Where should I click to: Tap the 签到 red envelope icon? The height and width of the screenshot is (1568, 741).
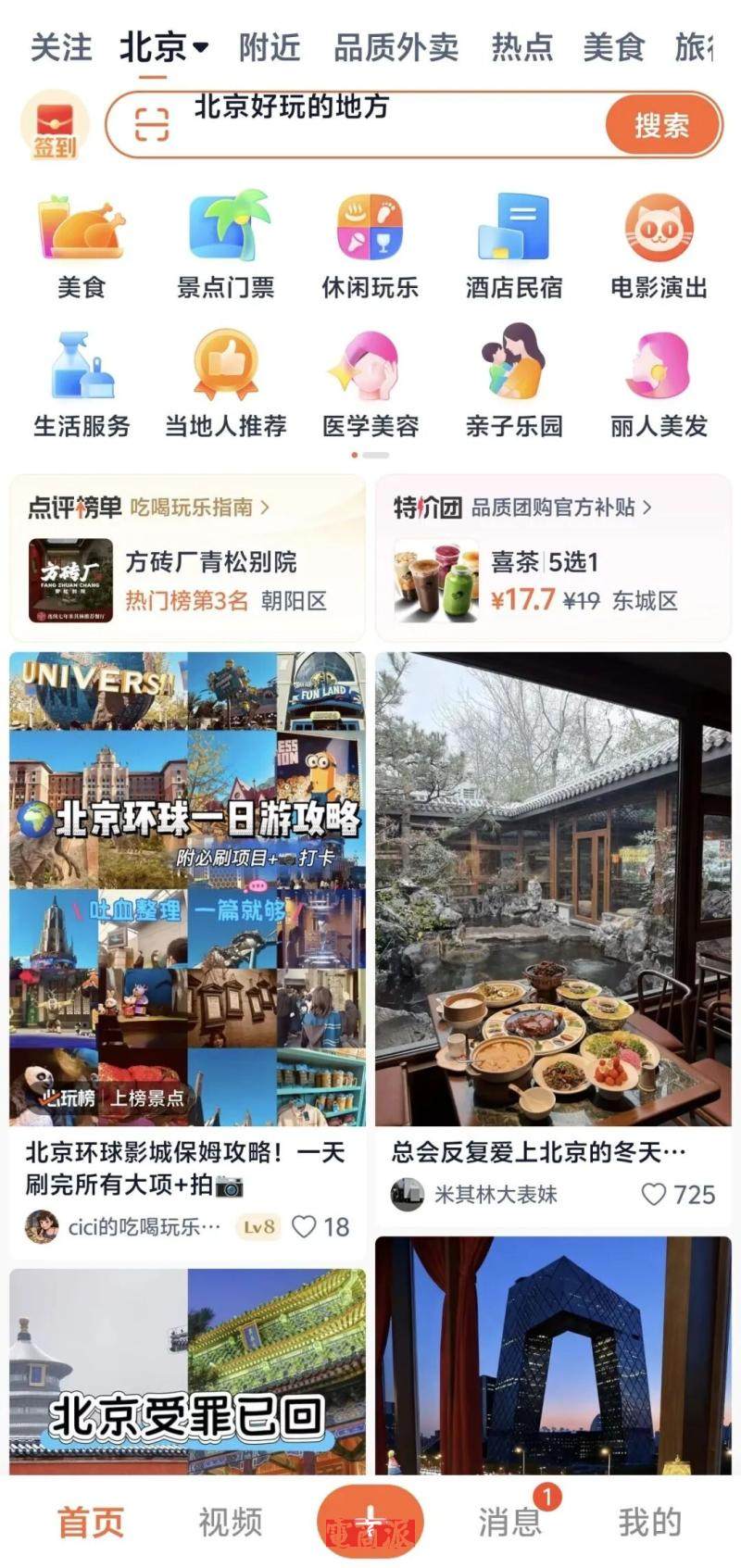[54, 125]
